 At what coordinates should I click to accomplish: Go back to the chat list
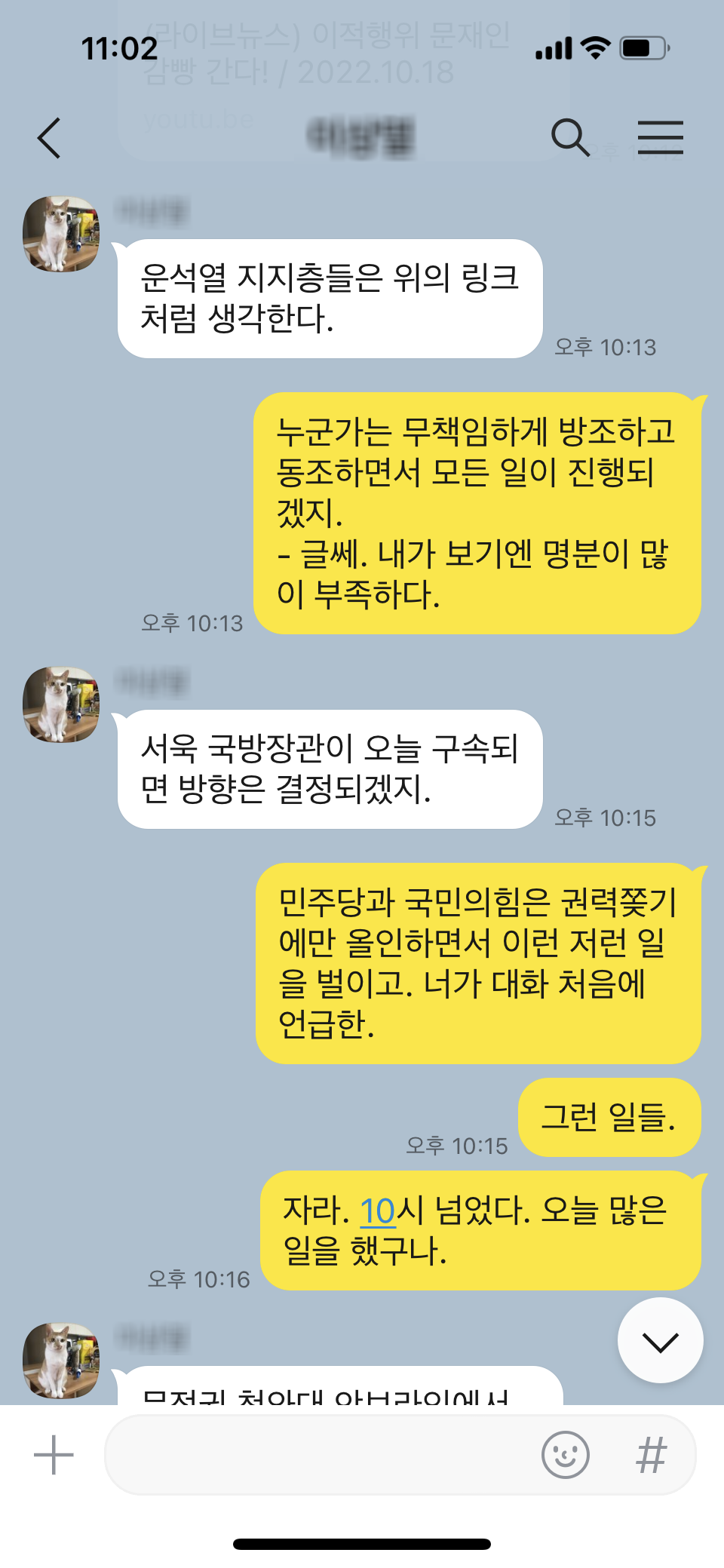pyautogui.click(x=49, y=138)
